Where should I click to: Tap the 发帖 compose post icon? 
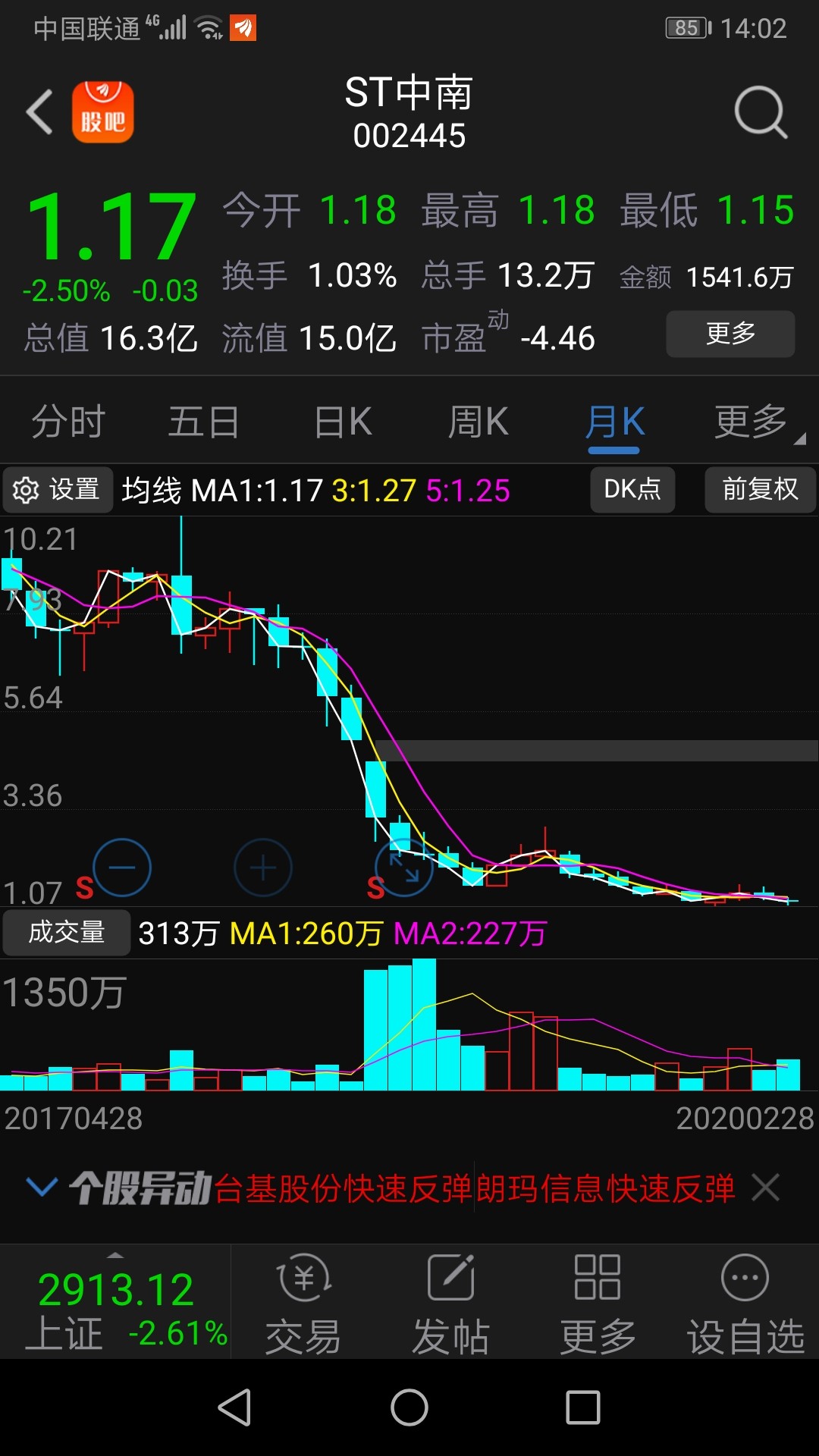click(x=450, y=1301)
